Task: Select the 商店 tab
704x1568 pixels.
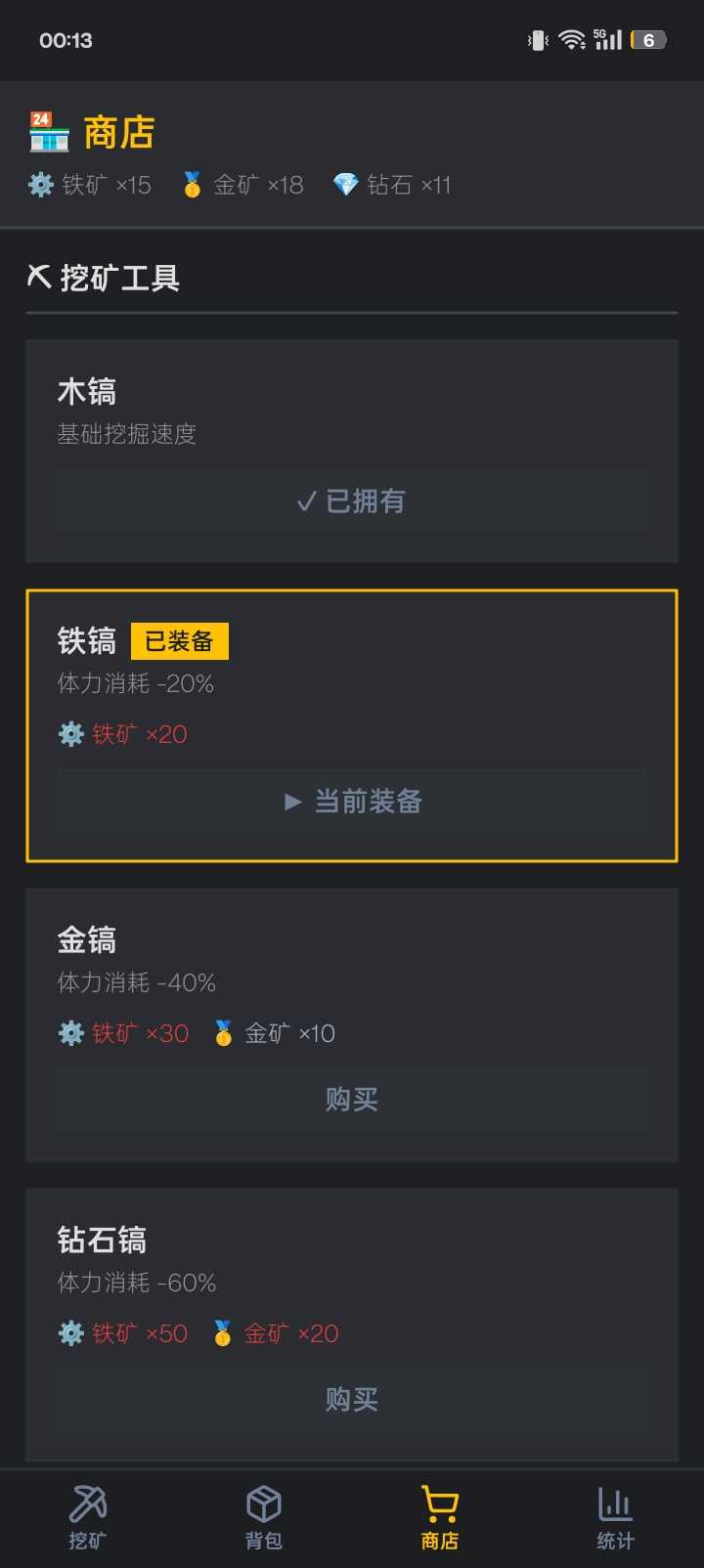Action: click(440, 1518)
